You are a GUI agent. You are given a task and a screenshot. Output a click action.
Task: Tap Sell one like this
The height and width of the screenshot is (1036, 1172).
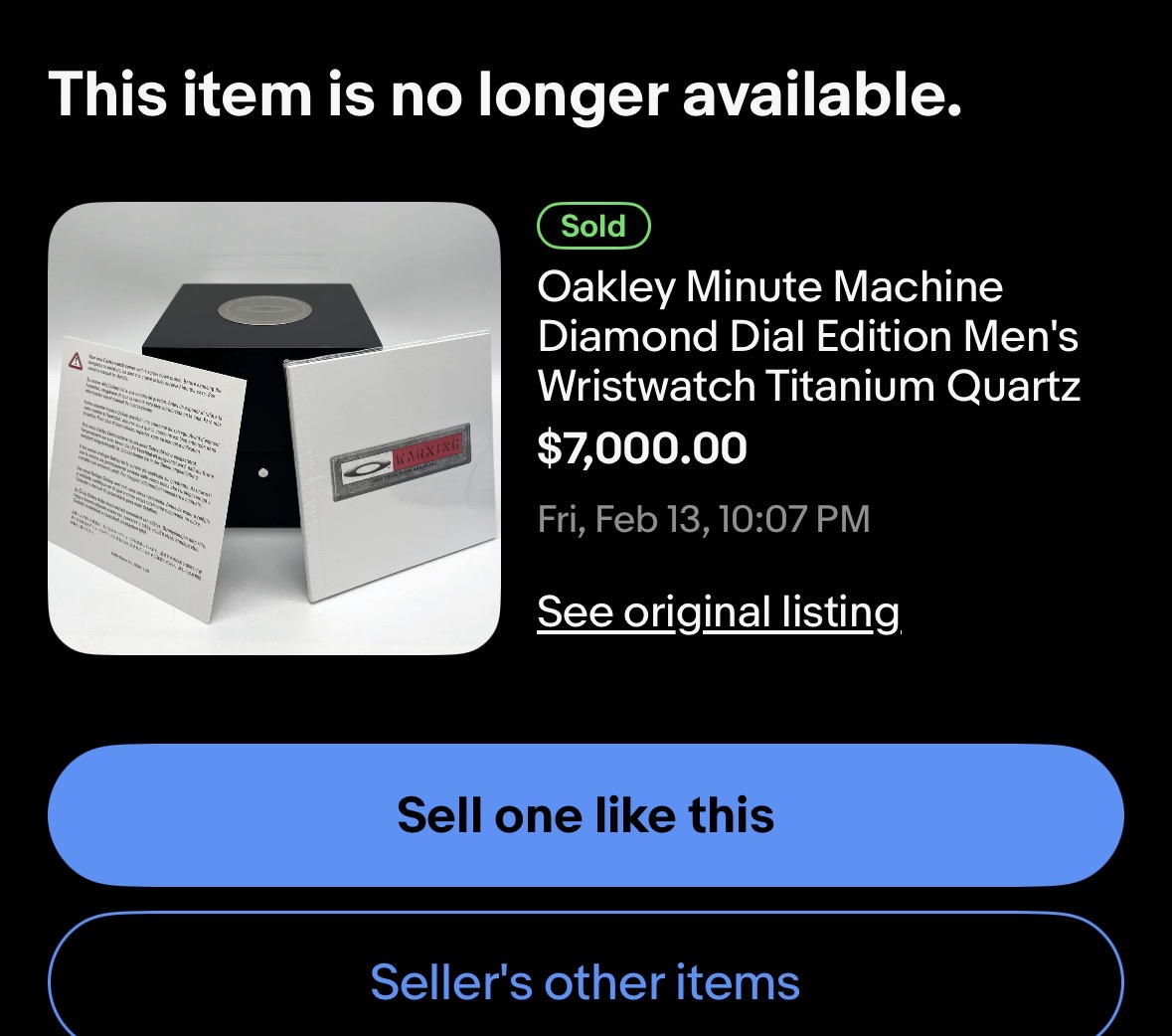tap(586, 815)
